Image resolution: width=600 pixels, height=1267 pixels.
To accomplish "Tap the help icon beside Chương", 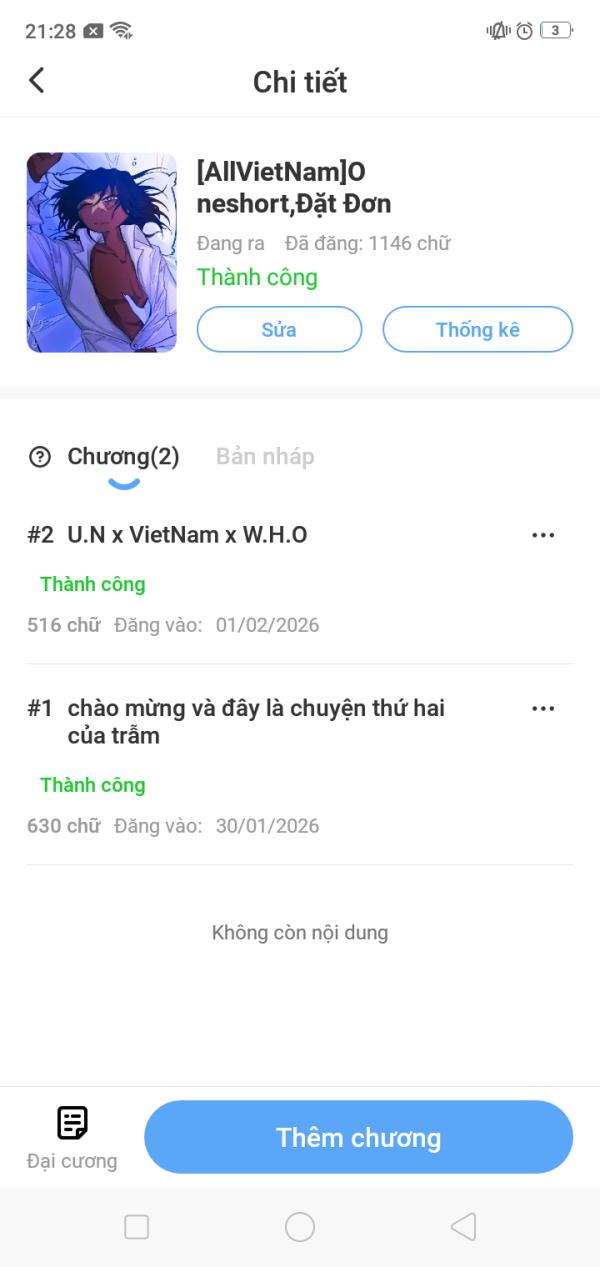I will point(40,457).
